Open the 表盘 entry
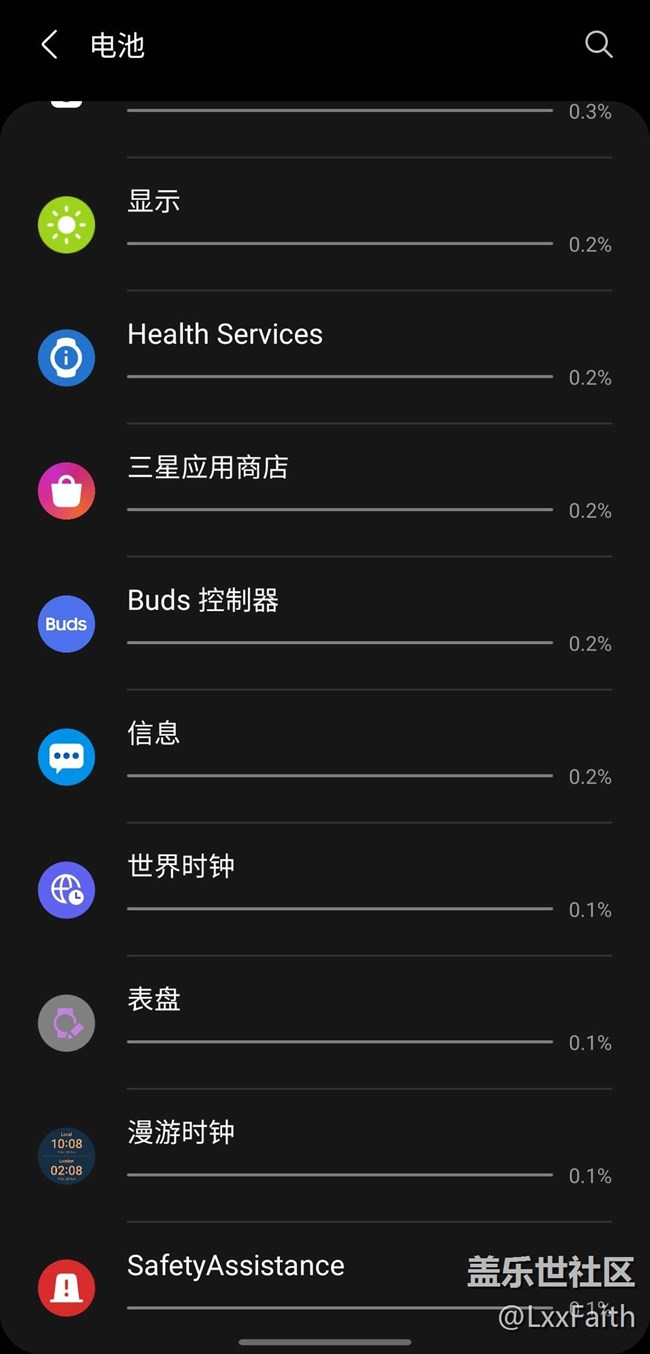This screenshot has width=650, height=1354. pyautogui.click(x=325, y=1022)
